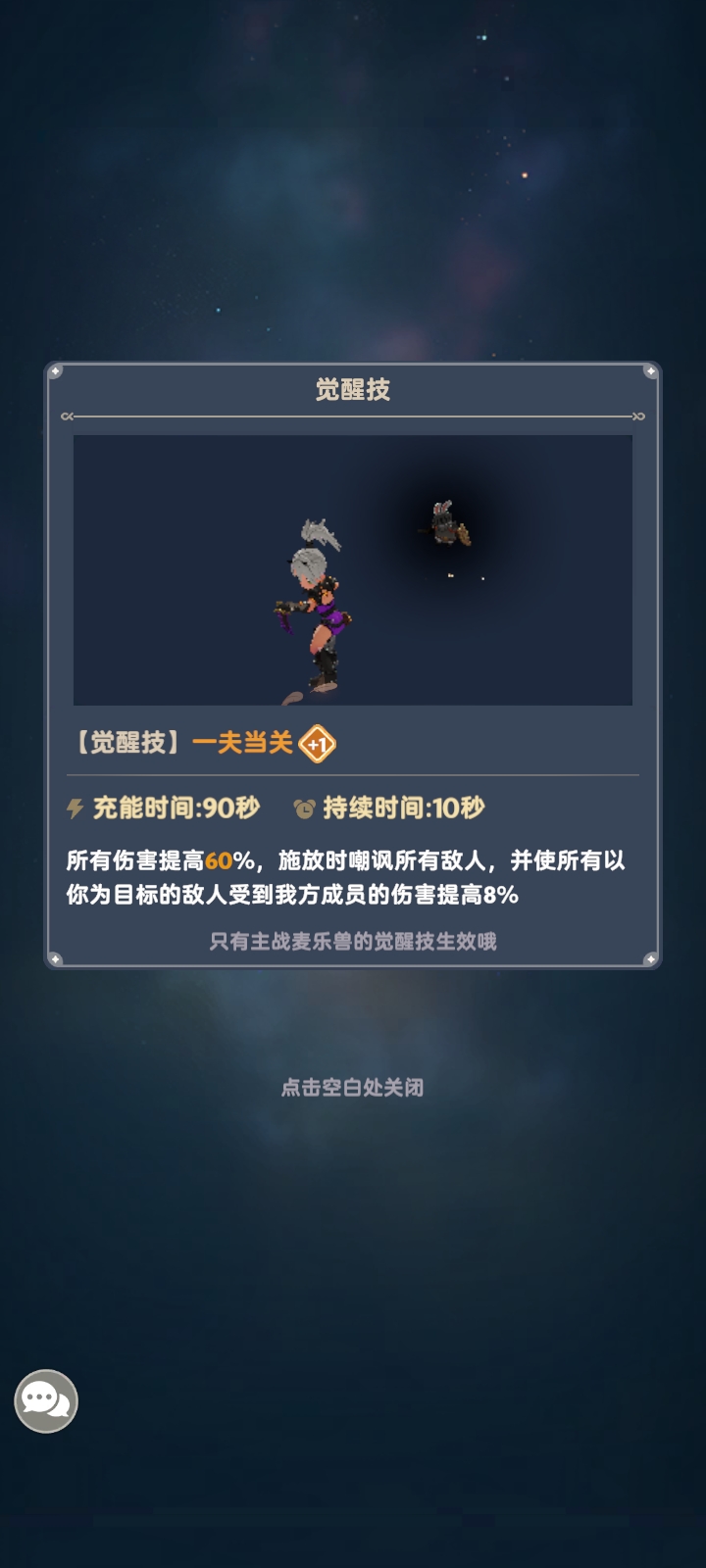Open the chat bubble icon
Viewport: 706px width, 1568px height.
click(45, 1401)
